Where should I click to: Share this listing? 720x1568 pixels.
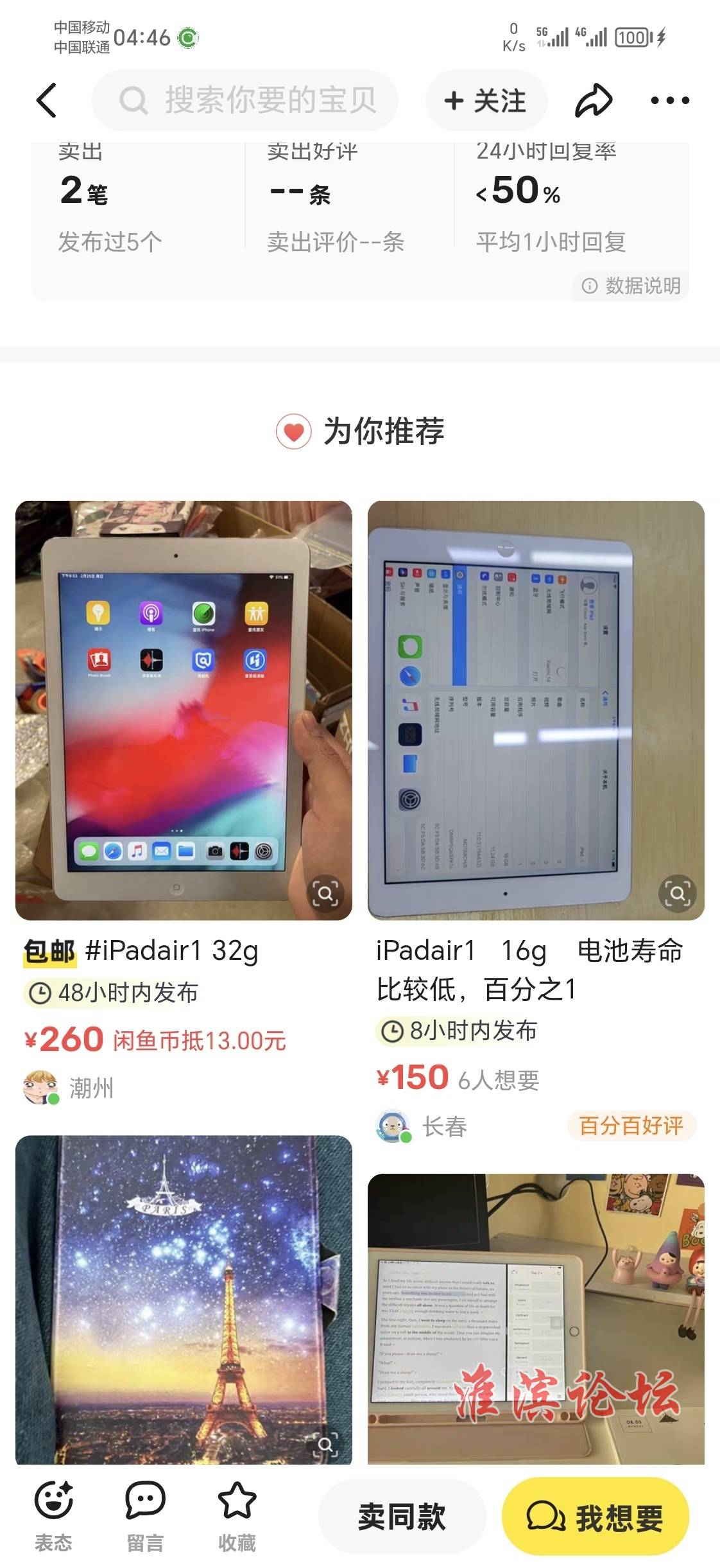click(593, 101)
